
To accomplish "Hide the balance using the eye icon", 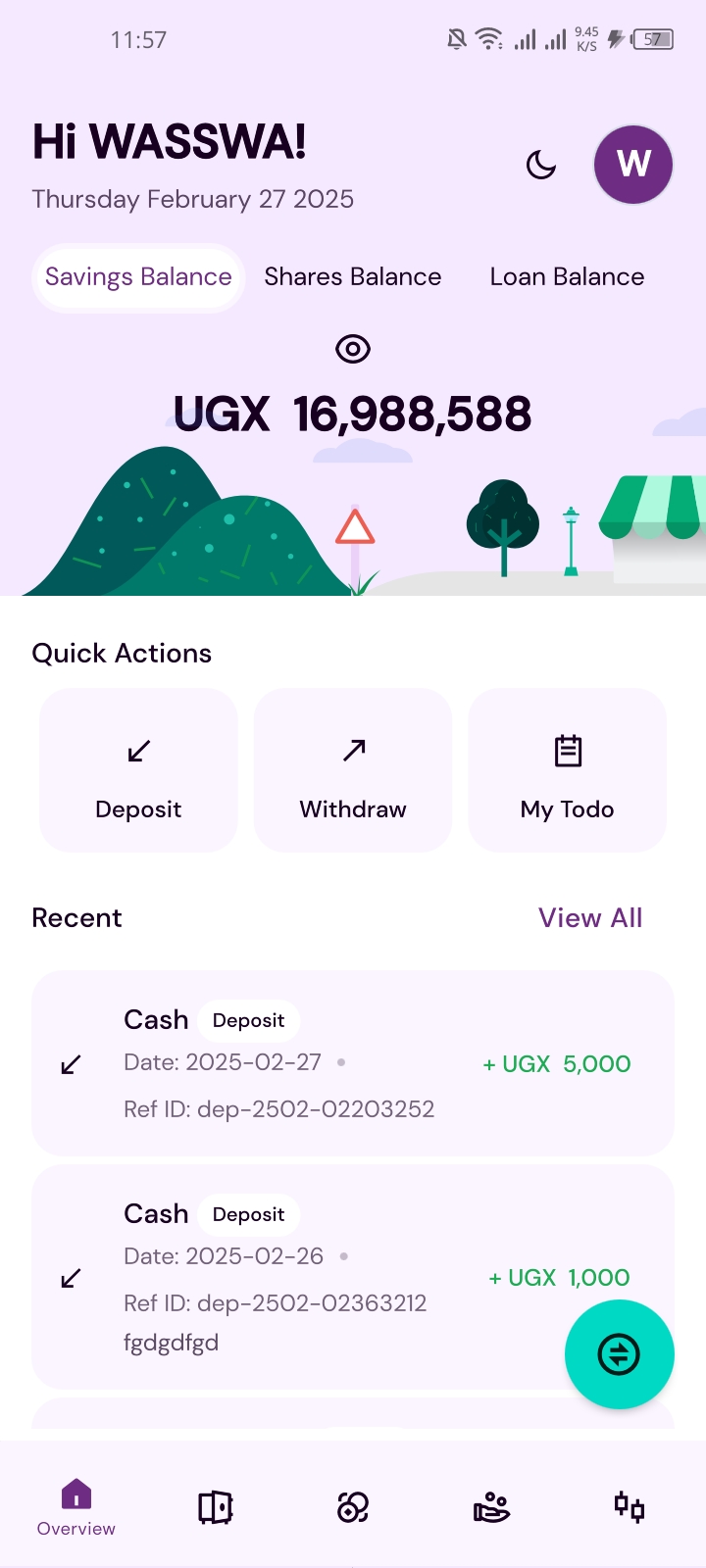I will 353,349.
